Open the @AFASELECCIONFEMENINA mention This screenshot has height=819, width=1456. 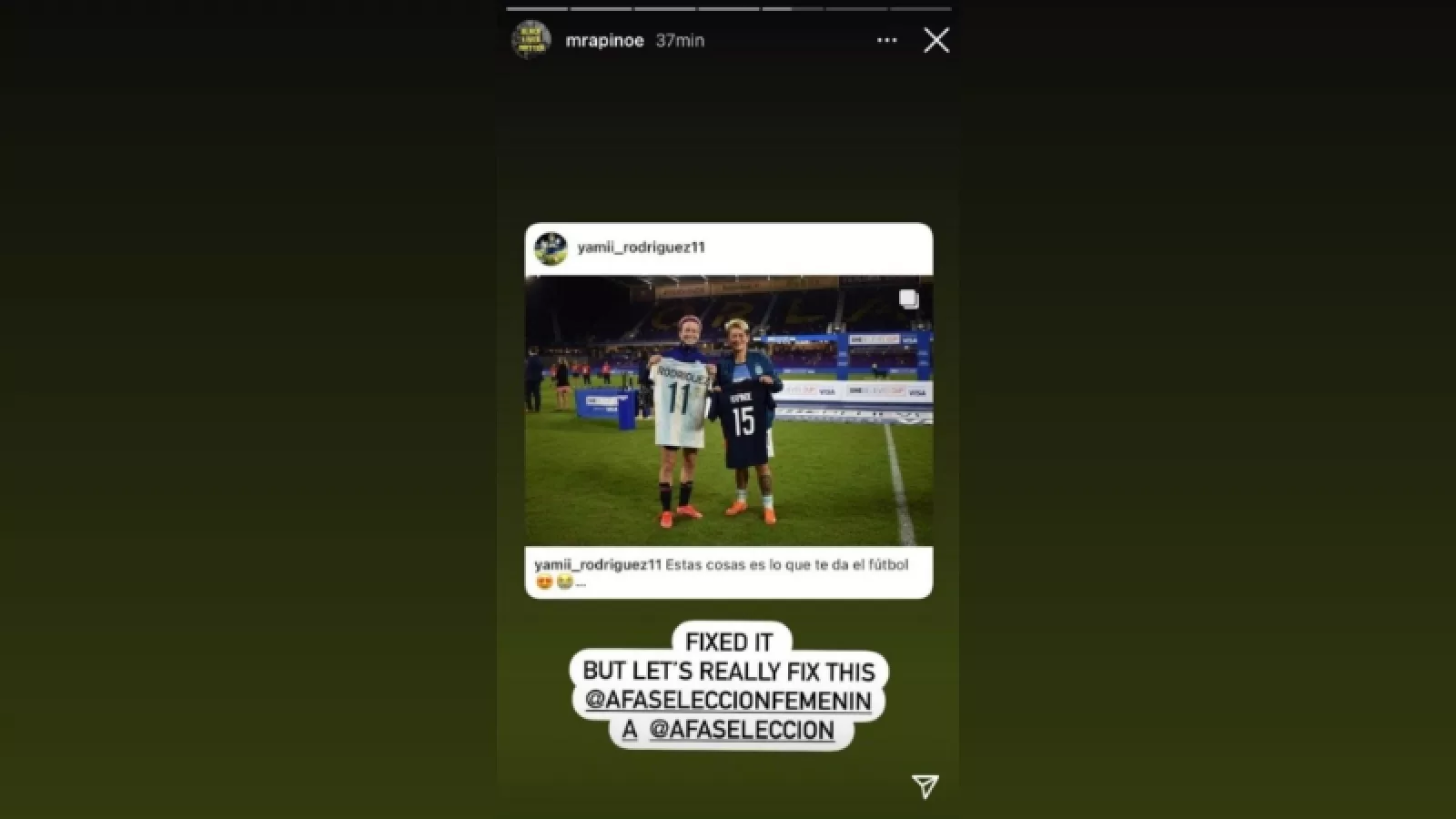tap(728, 701)
